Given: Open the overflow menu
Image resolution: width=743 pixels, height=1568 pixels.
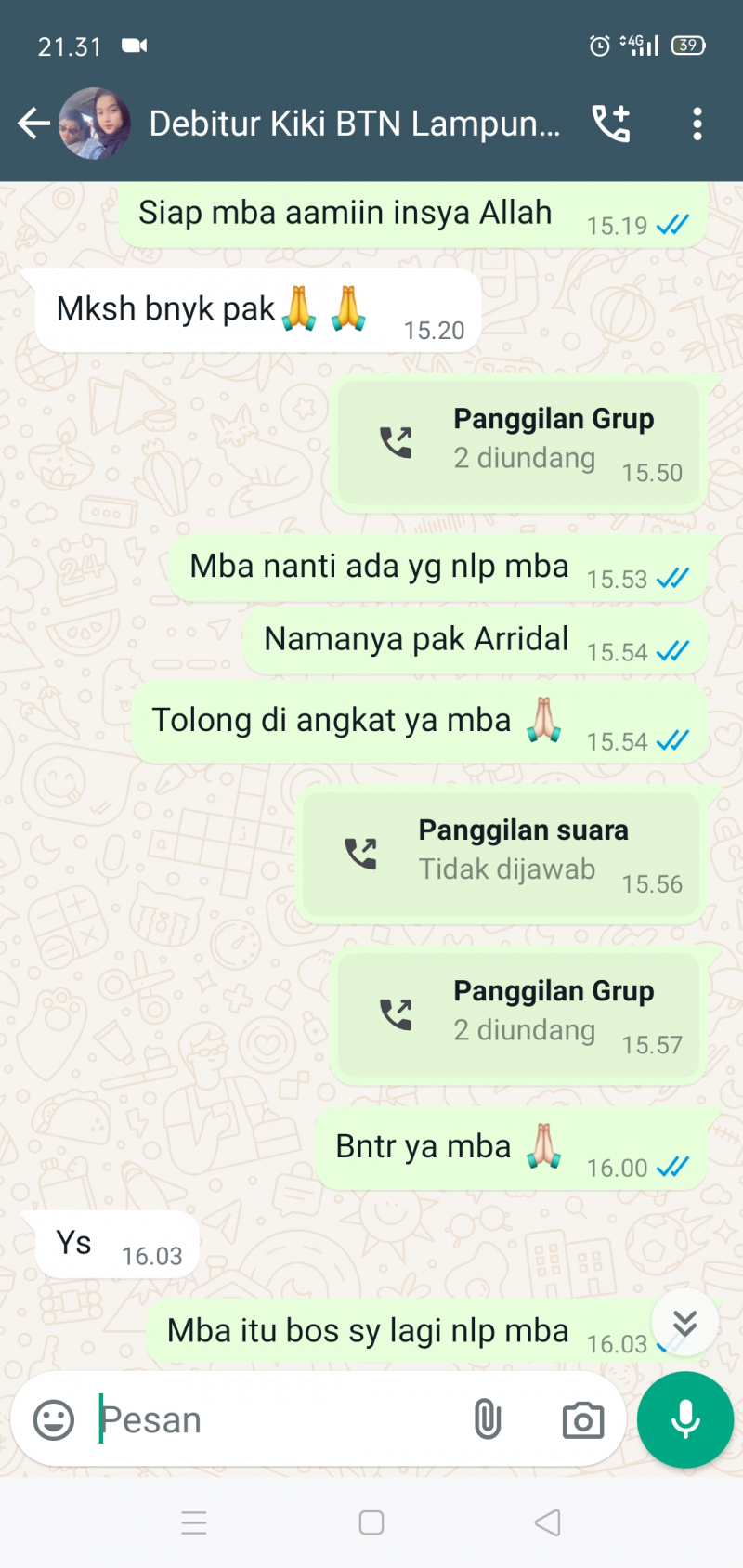Looking at the screenshot, I should (x=697, y=124).
